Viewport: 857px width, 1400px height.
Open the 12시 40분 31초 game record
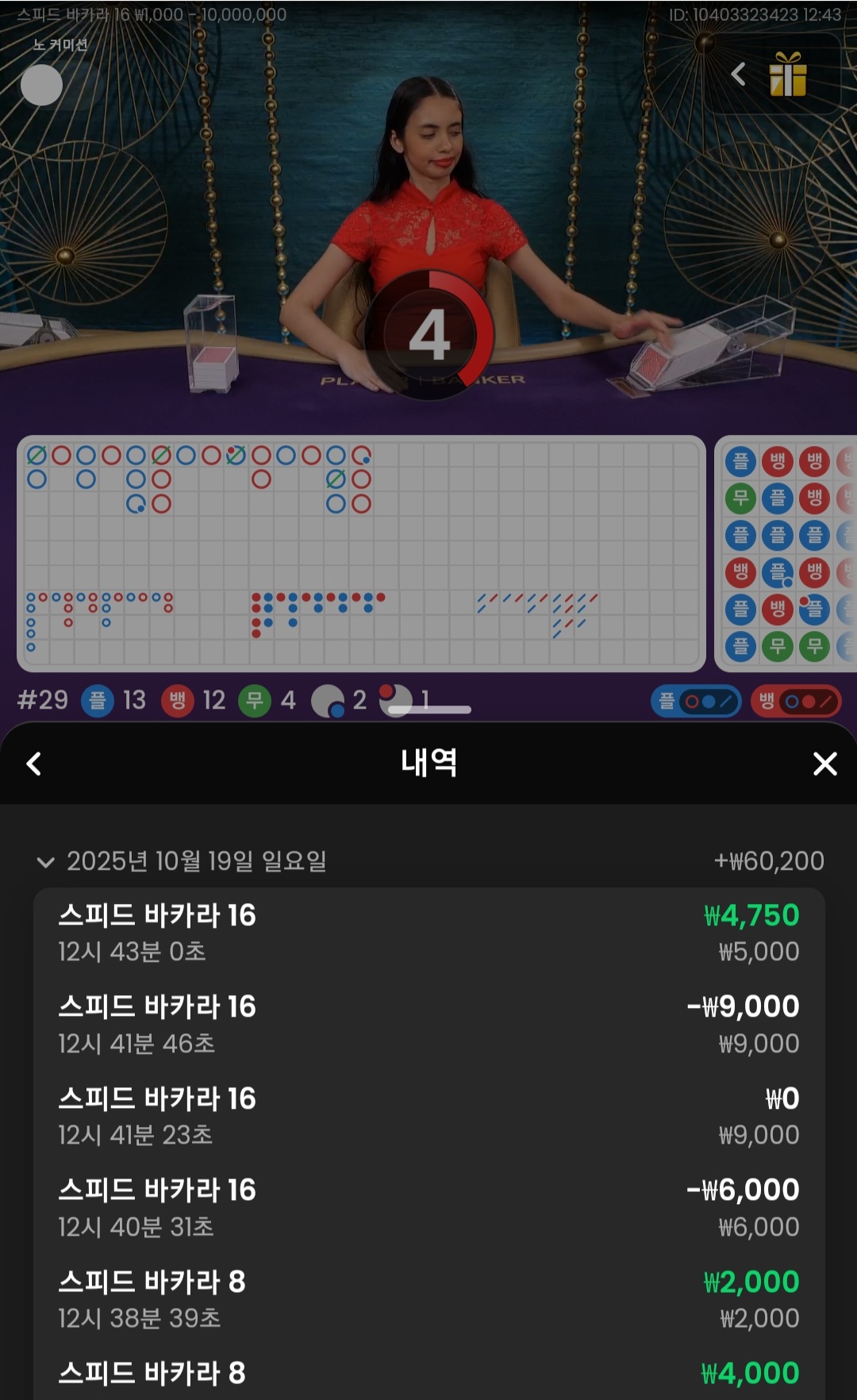coord(428,1207)
